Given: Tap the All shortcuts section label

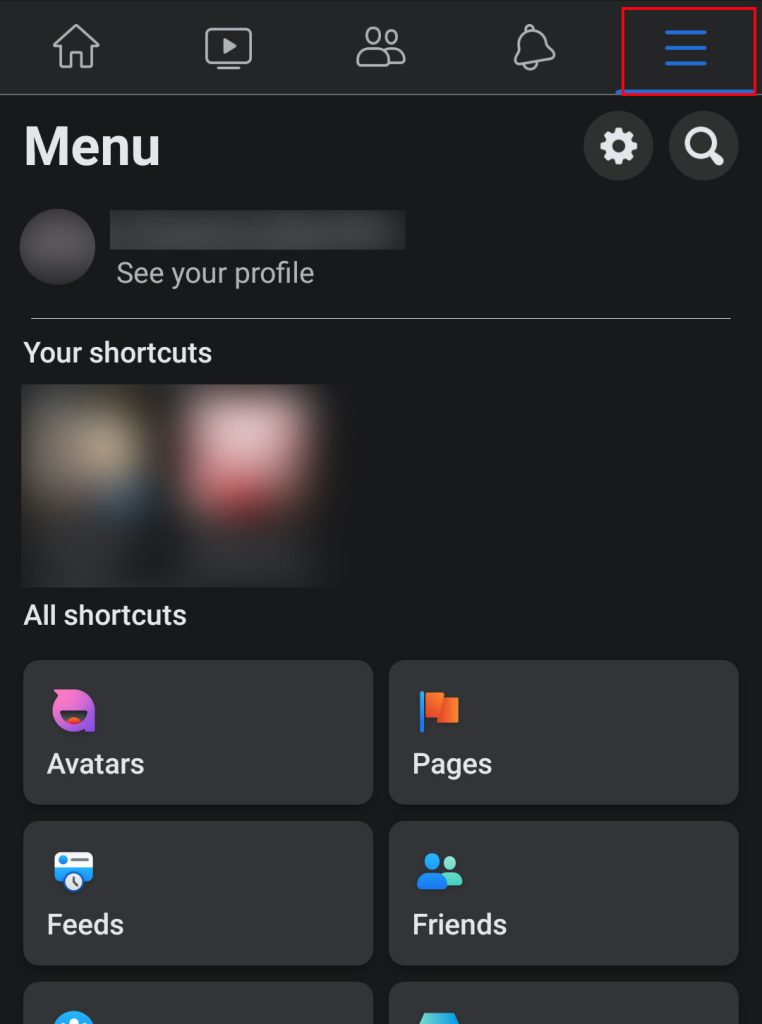Looking at the screenshot, I should coord(105,615).
